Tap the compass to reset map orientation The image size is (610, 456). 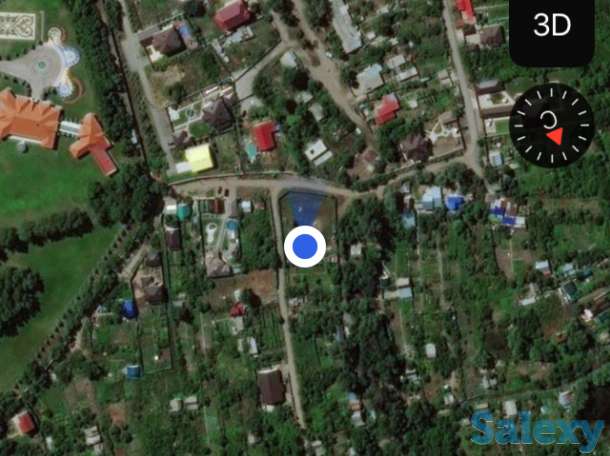[551, 125]
